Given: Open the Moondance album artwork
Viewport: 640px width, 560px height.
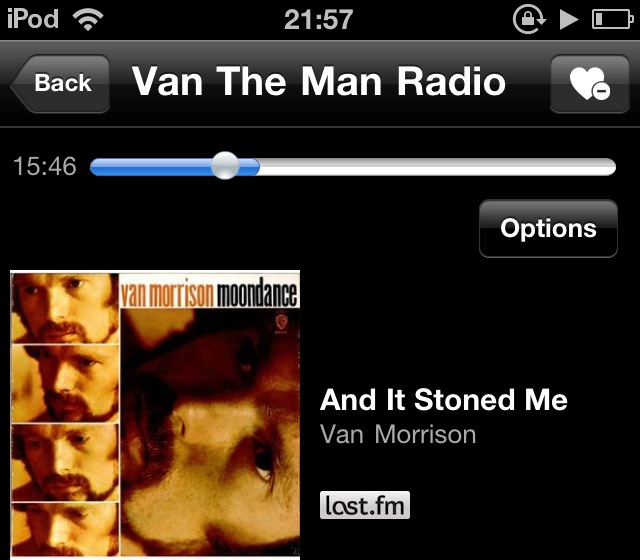Looking at the screenshot, I should tap(155, 414).
